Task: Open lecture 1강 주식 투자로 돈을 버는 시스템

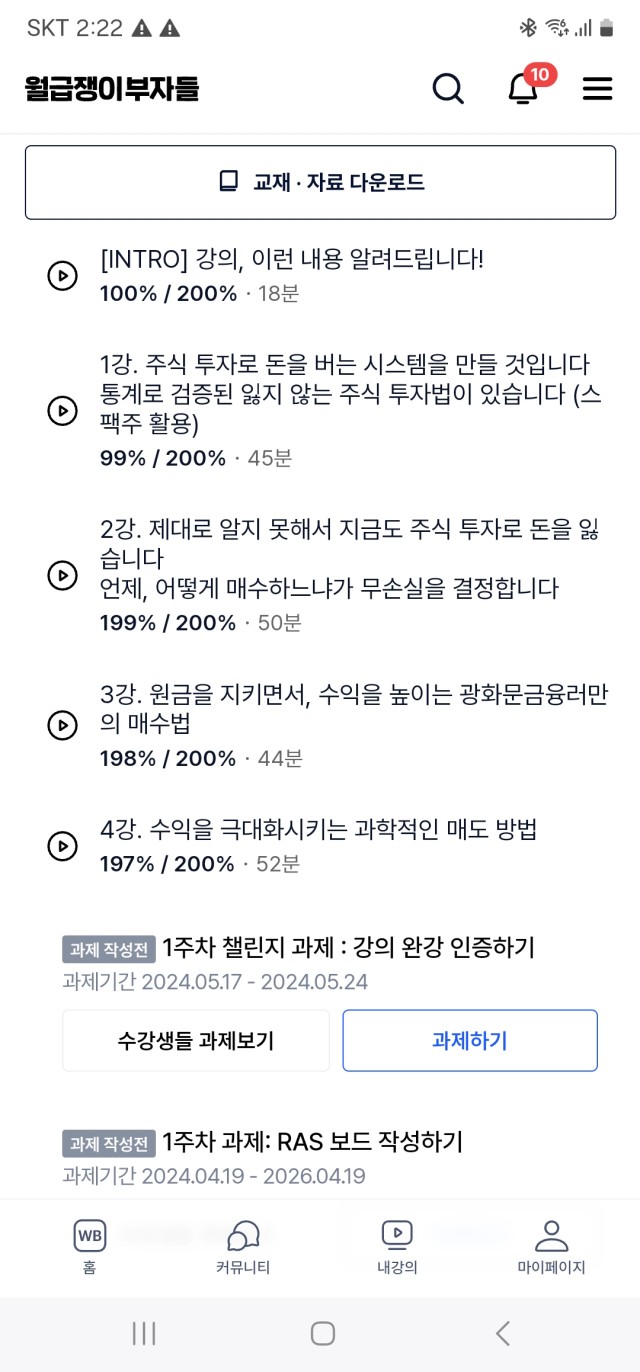Action: [320, 411]
